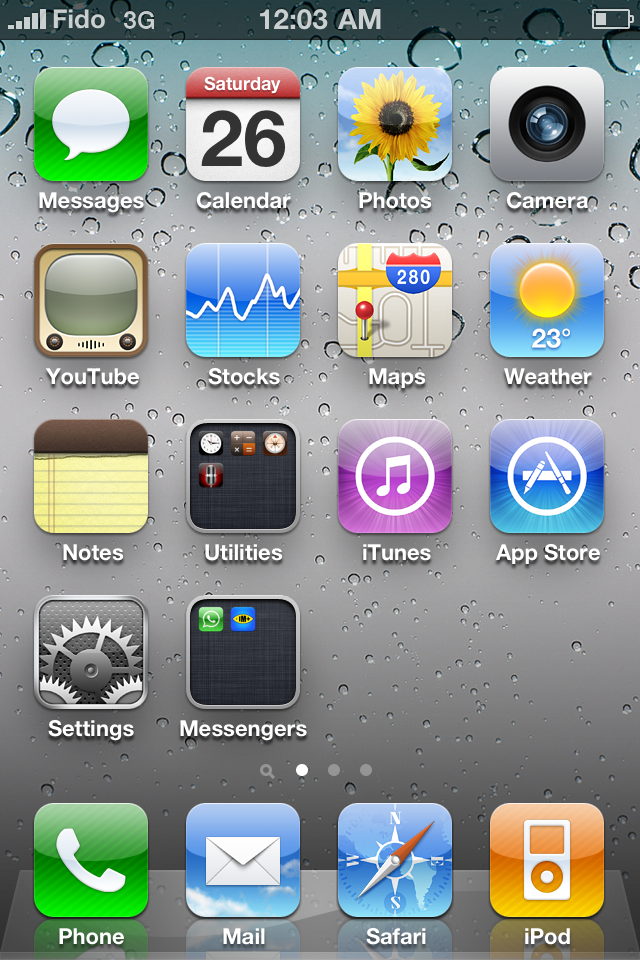Tap Phone in the dock
Image resolution: width=640 pixels, height=960 pixels.
point(91,860)
